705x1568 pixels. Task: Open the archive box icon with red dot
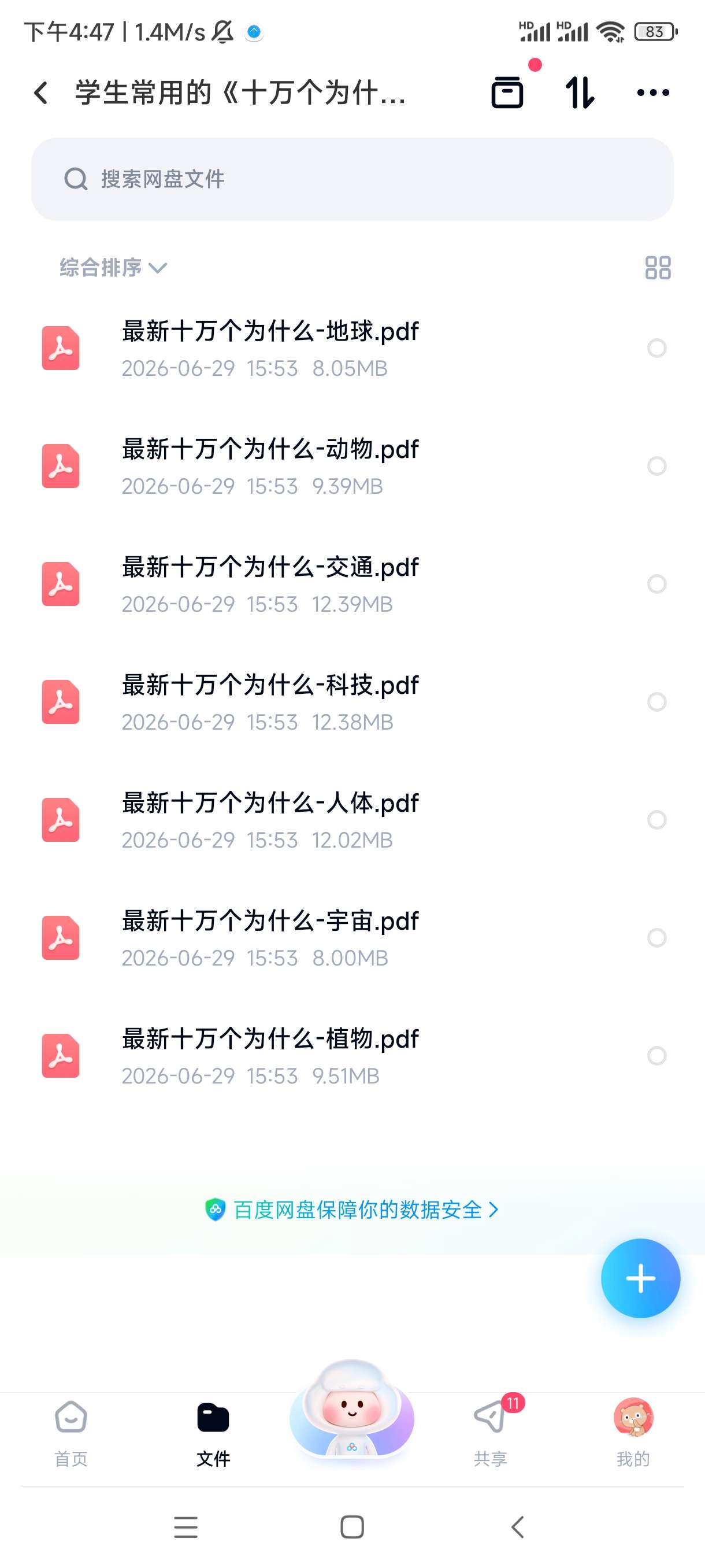(x=507, y=93)
